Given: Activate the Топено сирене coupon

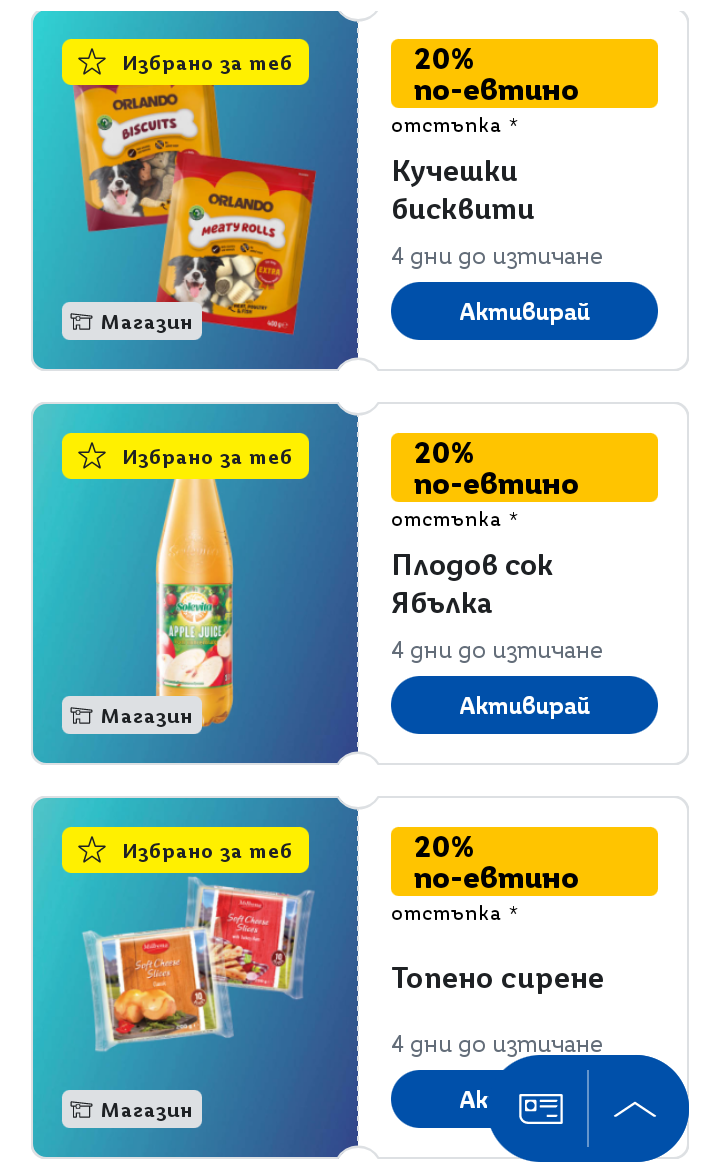Looking at the screenshot, I should coord(440,1099).
